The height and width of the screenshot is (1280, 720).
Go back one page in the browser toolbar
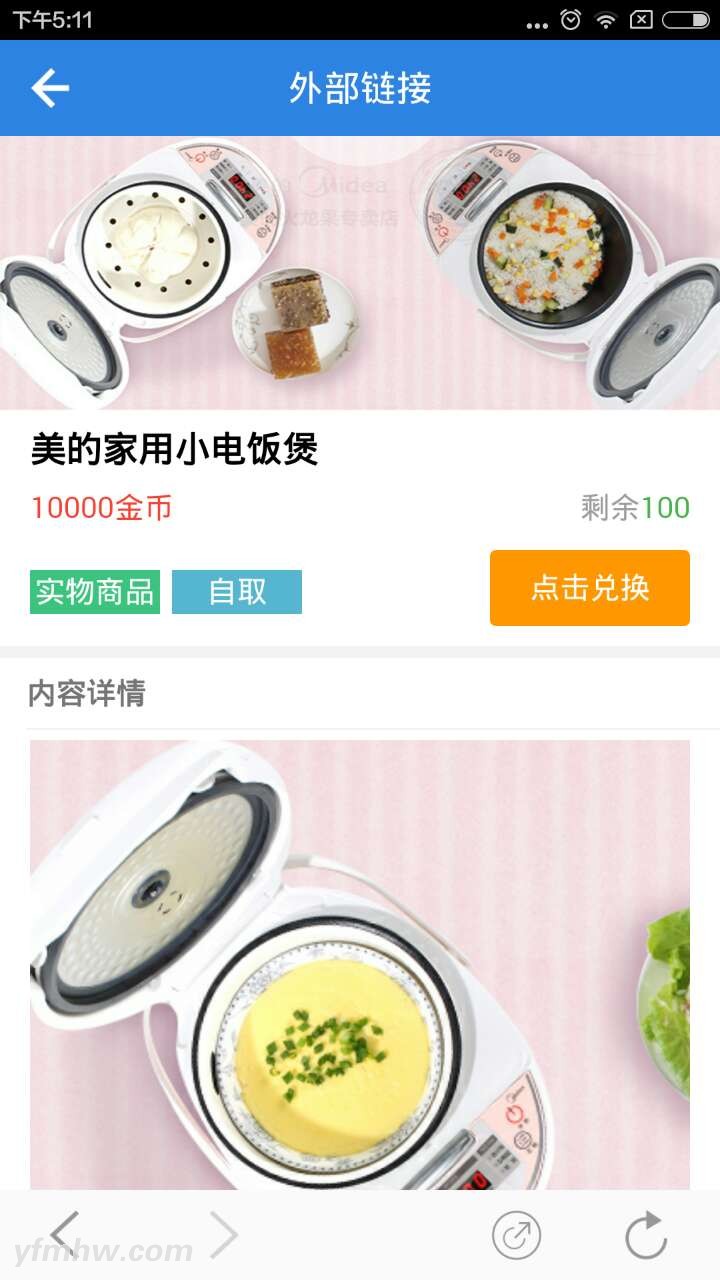(x=65, y=1235)
